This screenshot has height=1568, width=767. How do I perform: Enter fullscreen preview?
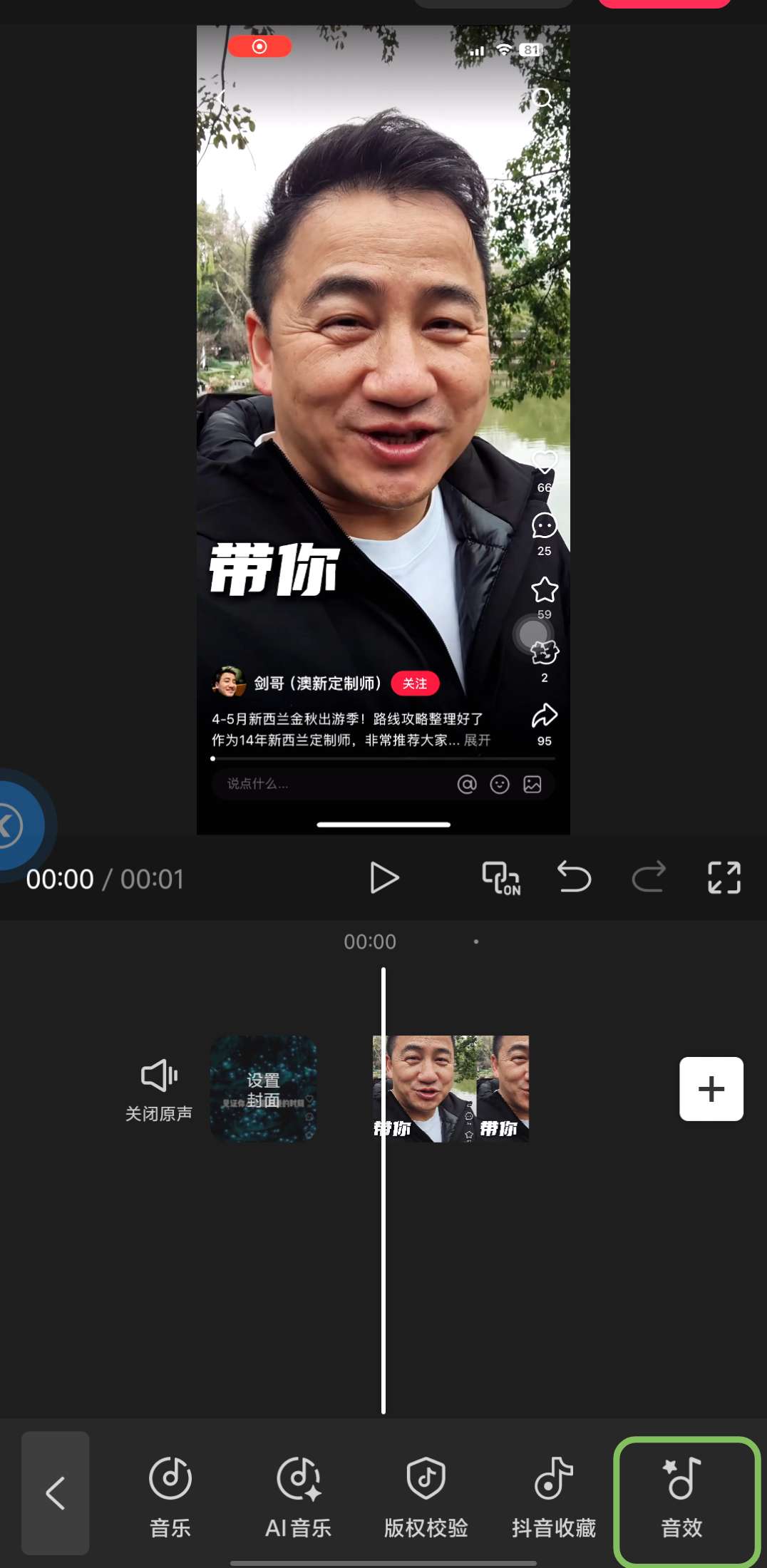(x=724, y=877)
